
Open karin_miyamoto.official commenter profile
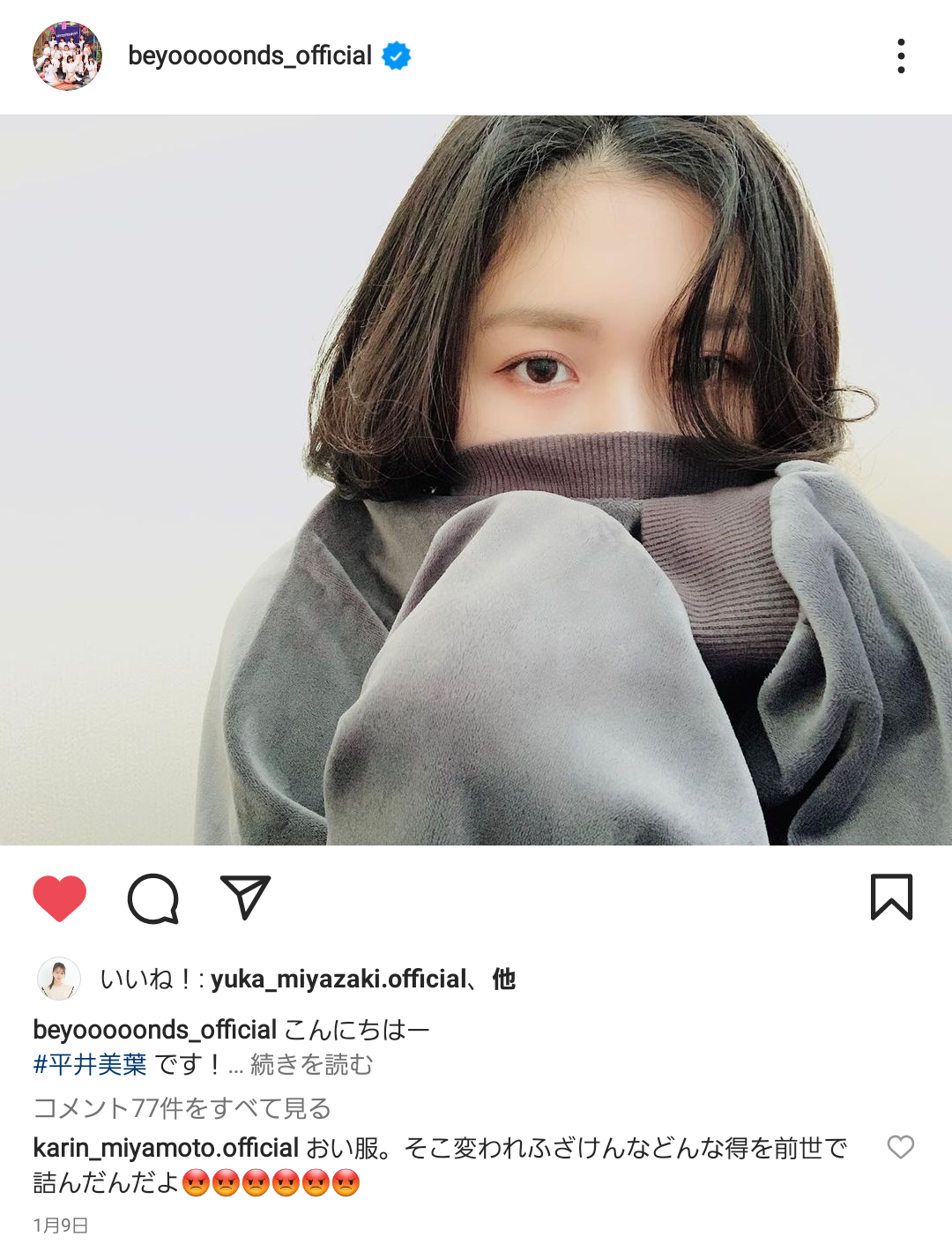click(166, 1148)
